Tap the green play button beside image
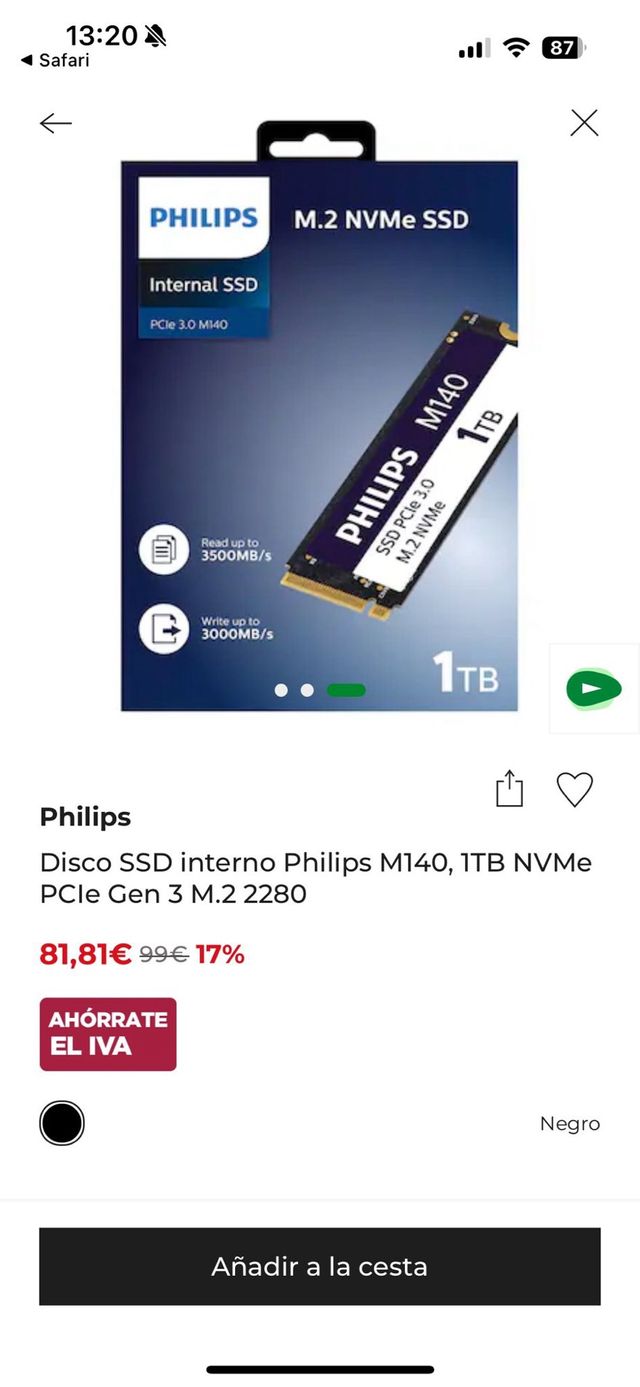 pos(593,689)
